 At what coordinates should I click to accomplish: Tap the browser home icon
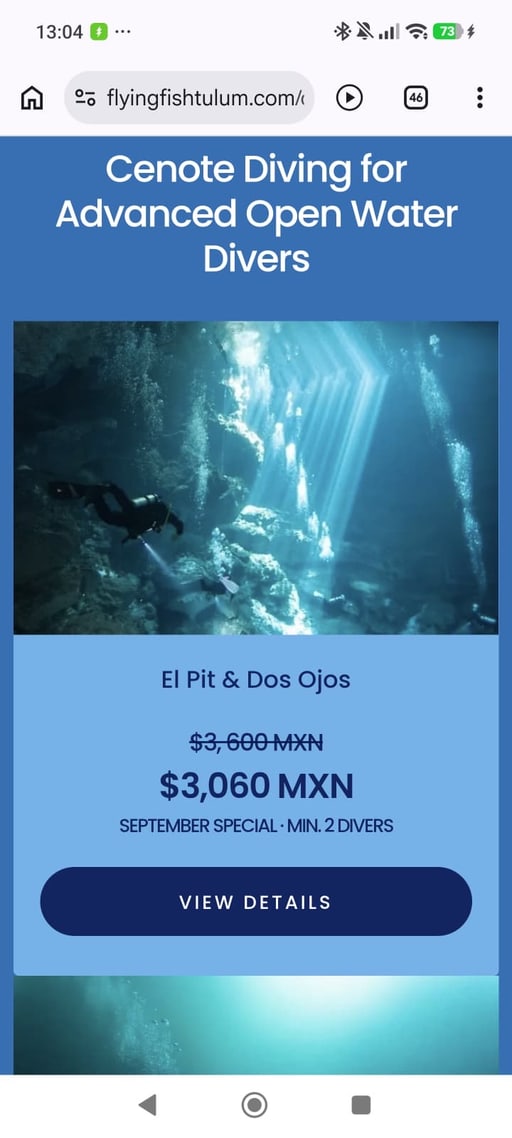click(31, 98)
